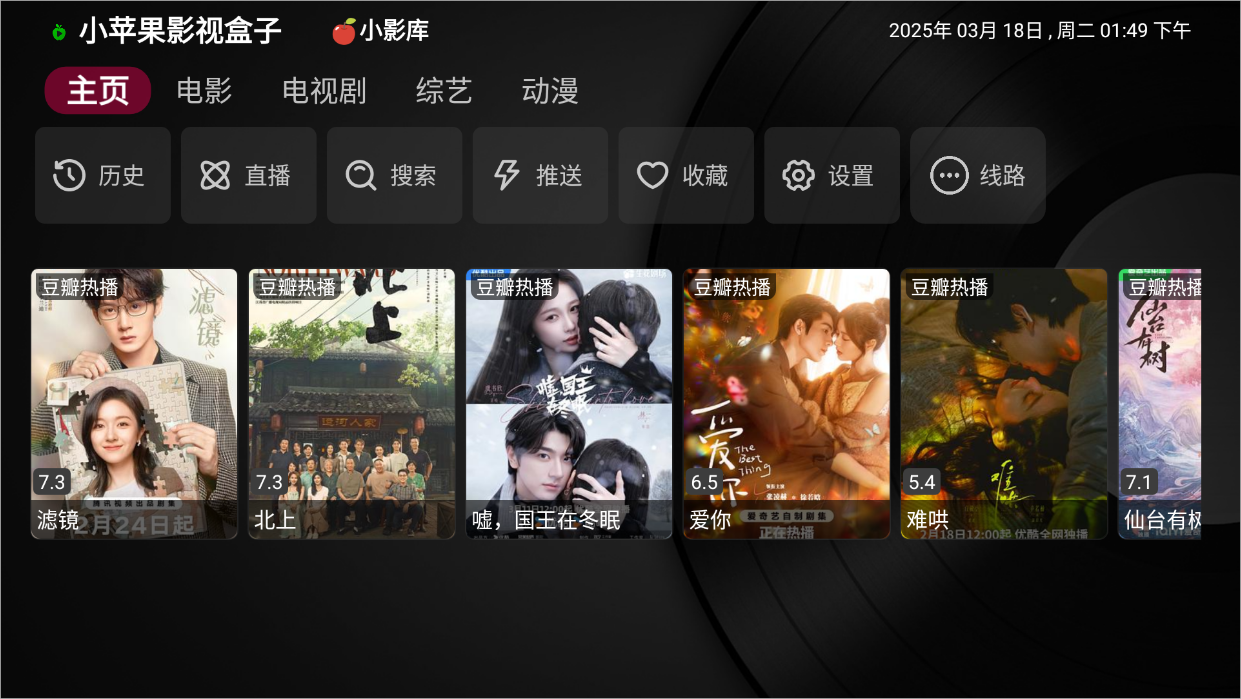
Task: Open 收藏 favorites
Action: 686,176
